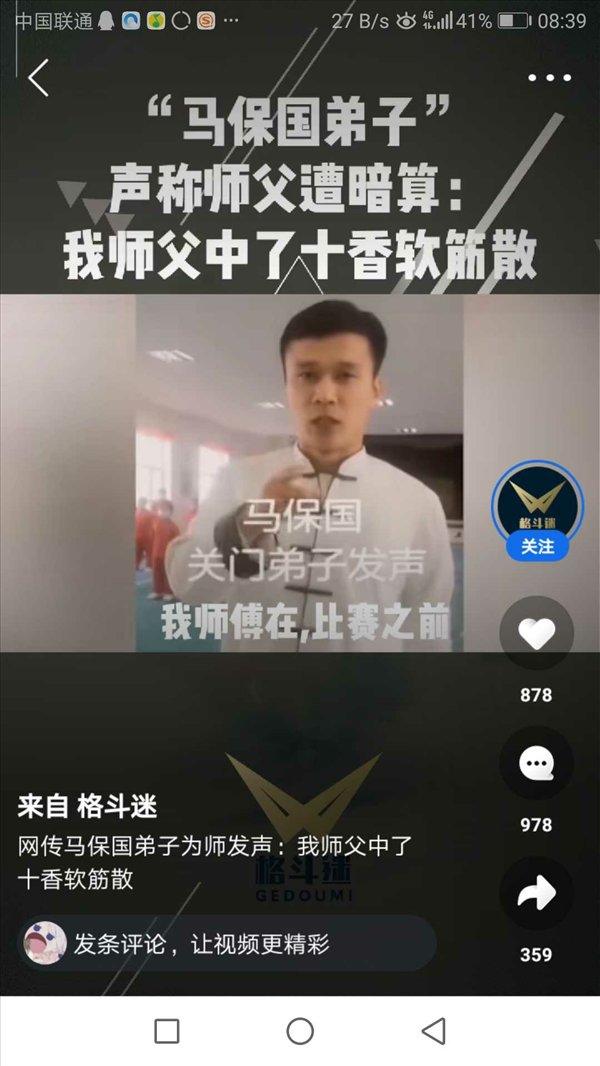Open the 格斗迷 creator avatar
Screen dimensions: 600x1066
coord(537,504)
